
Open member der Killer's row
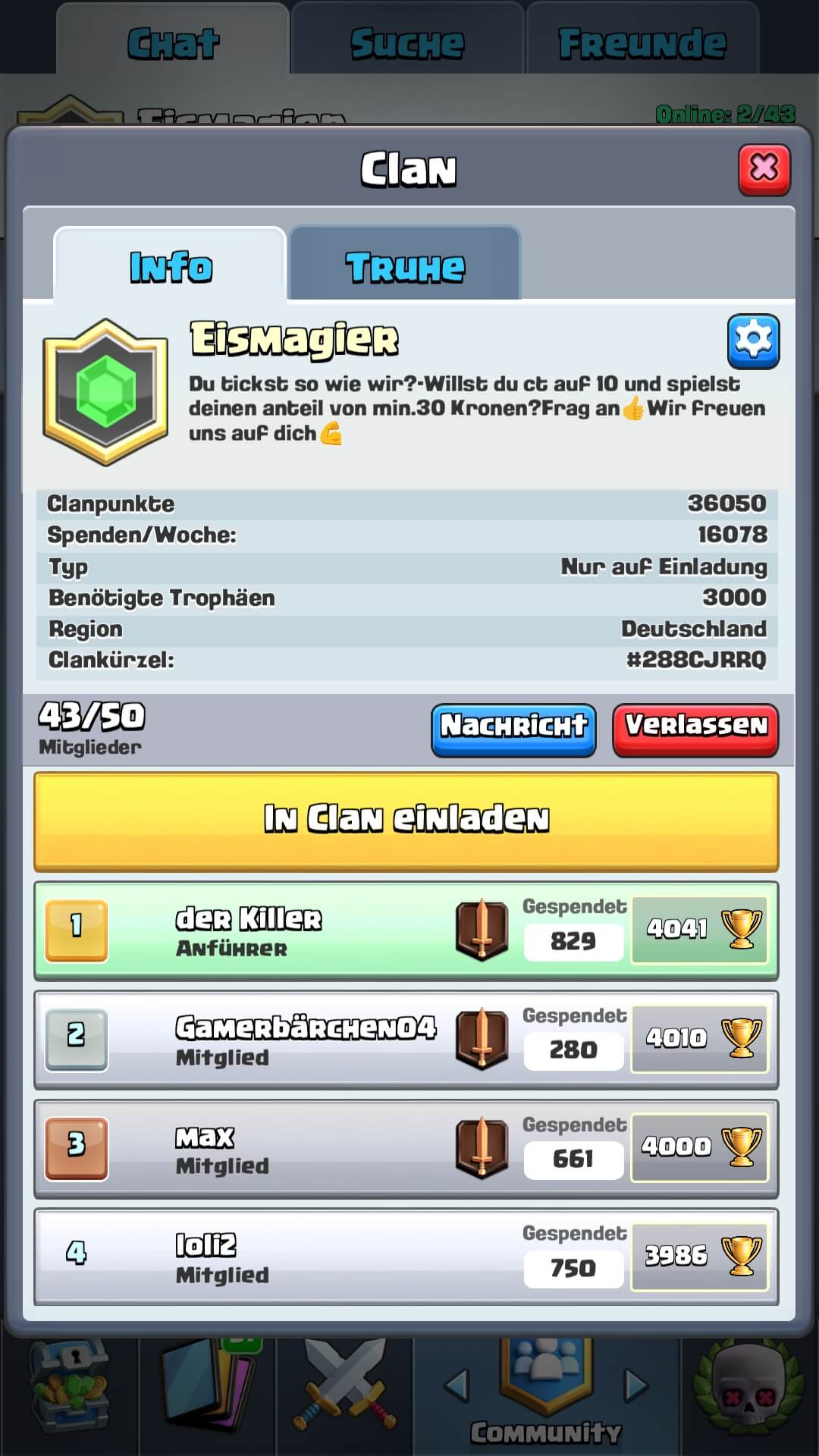(x=303, y=930)
